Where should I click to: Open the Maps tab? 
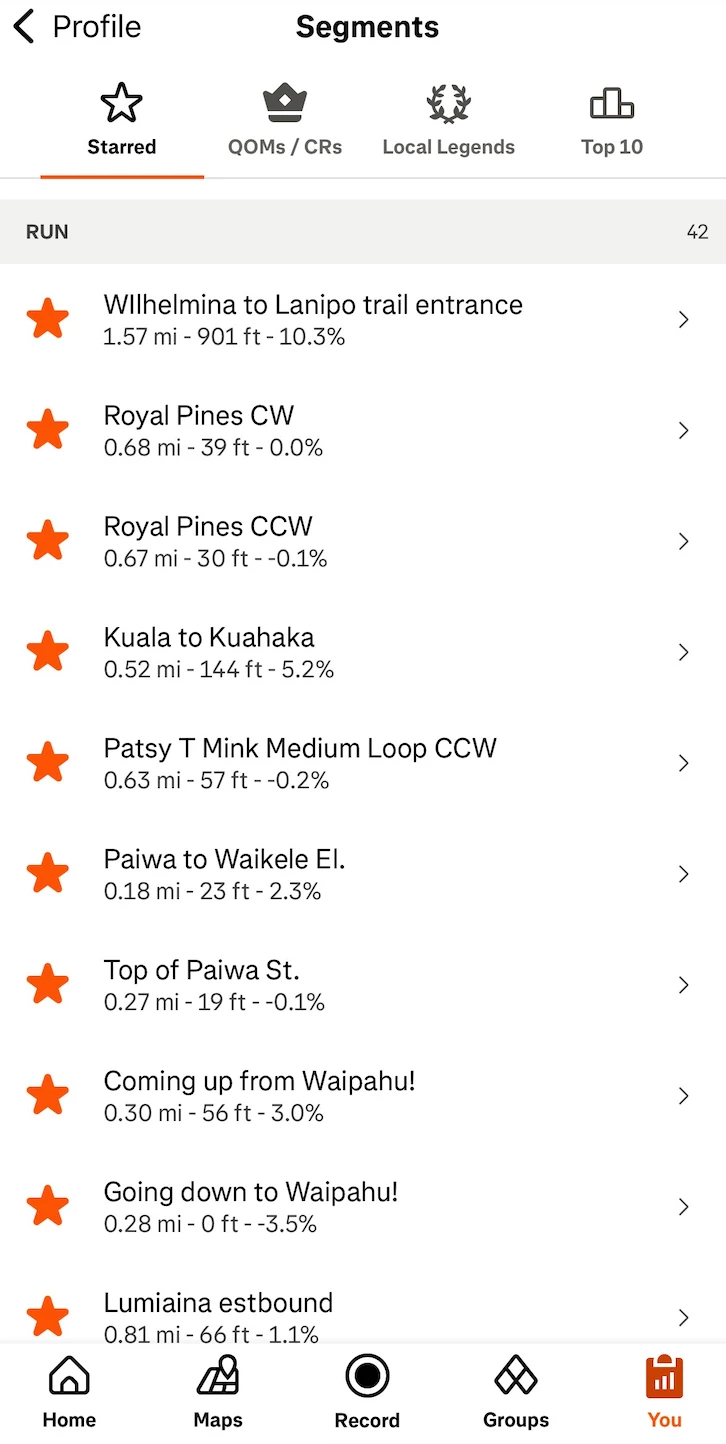coord(218,1392)
